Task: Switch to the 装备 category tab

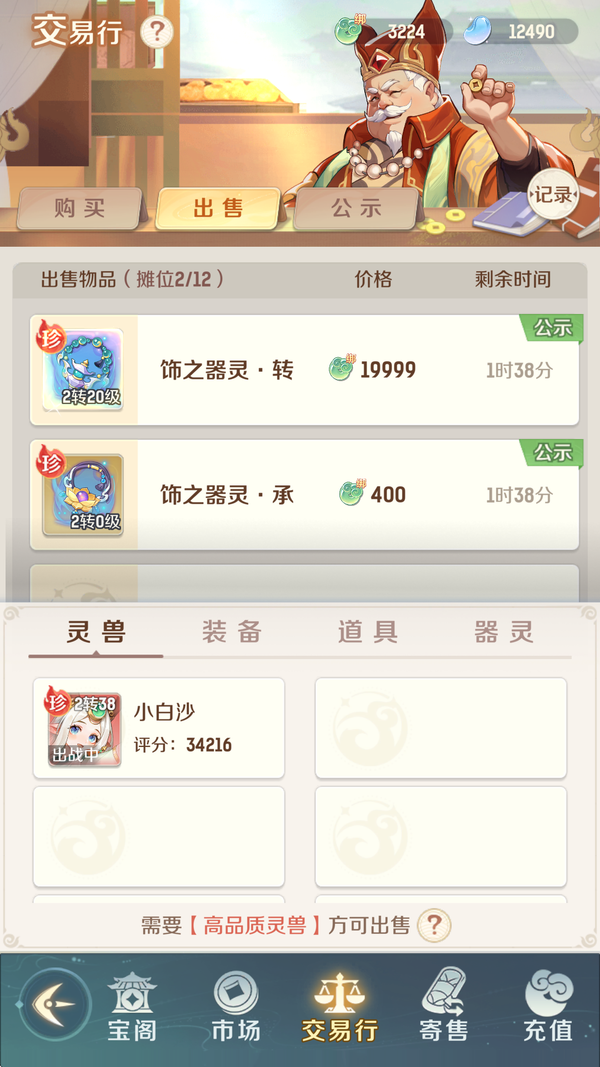Action: pyautogui.click(x=231, y=632)
